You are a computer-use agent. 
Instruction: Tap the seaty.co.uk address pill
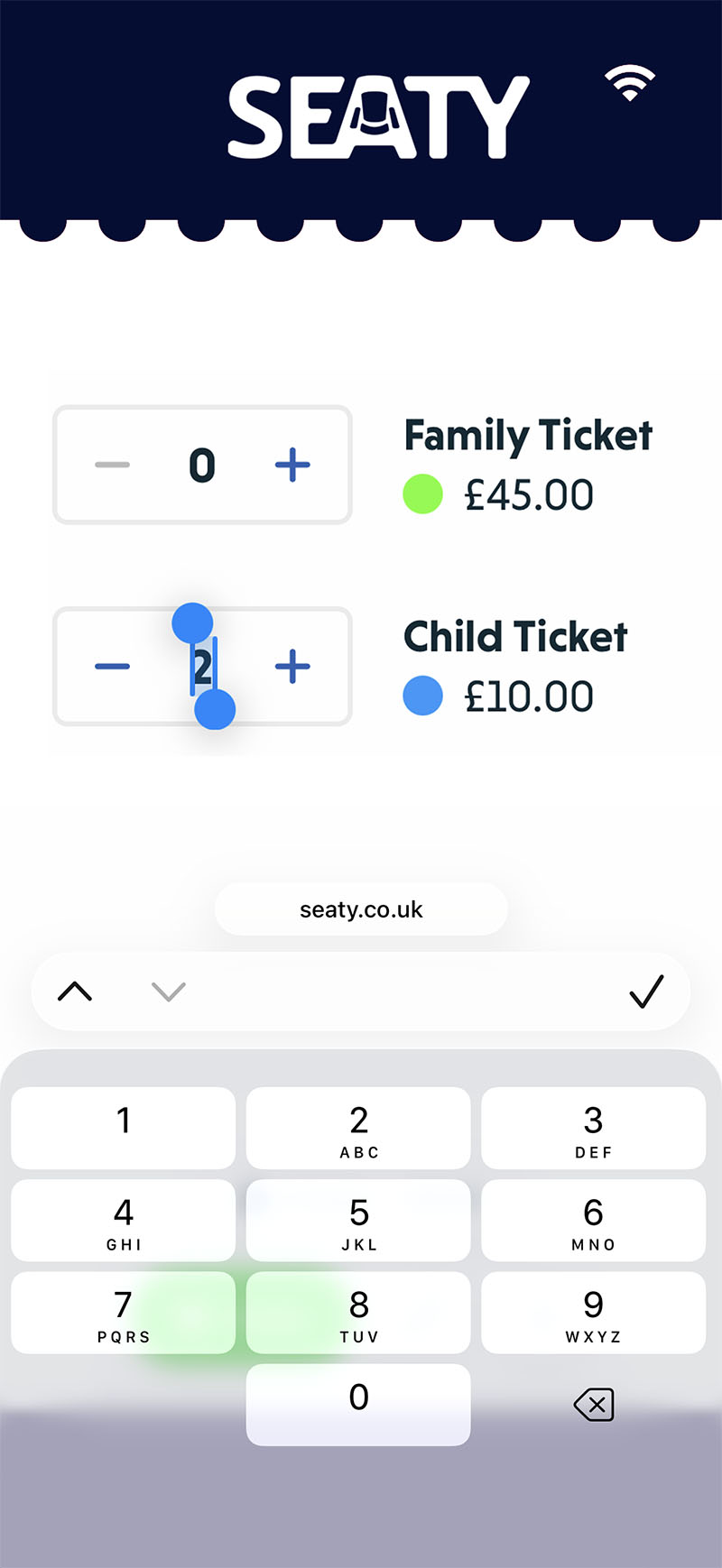pyautogui.click(x=361, y=909)
